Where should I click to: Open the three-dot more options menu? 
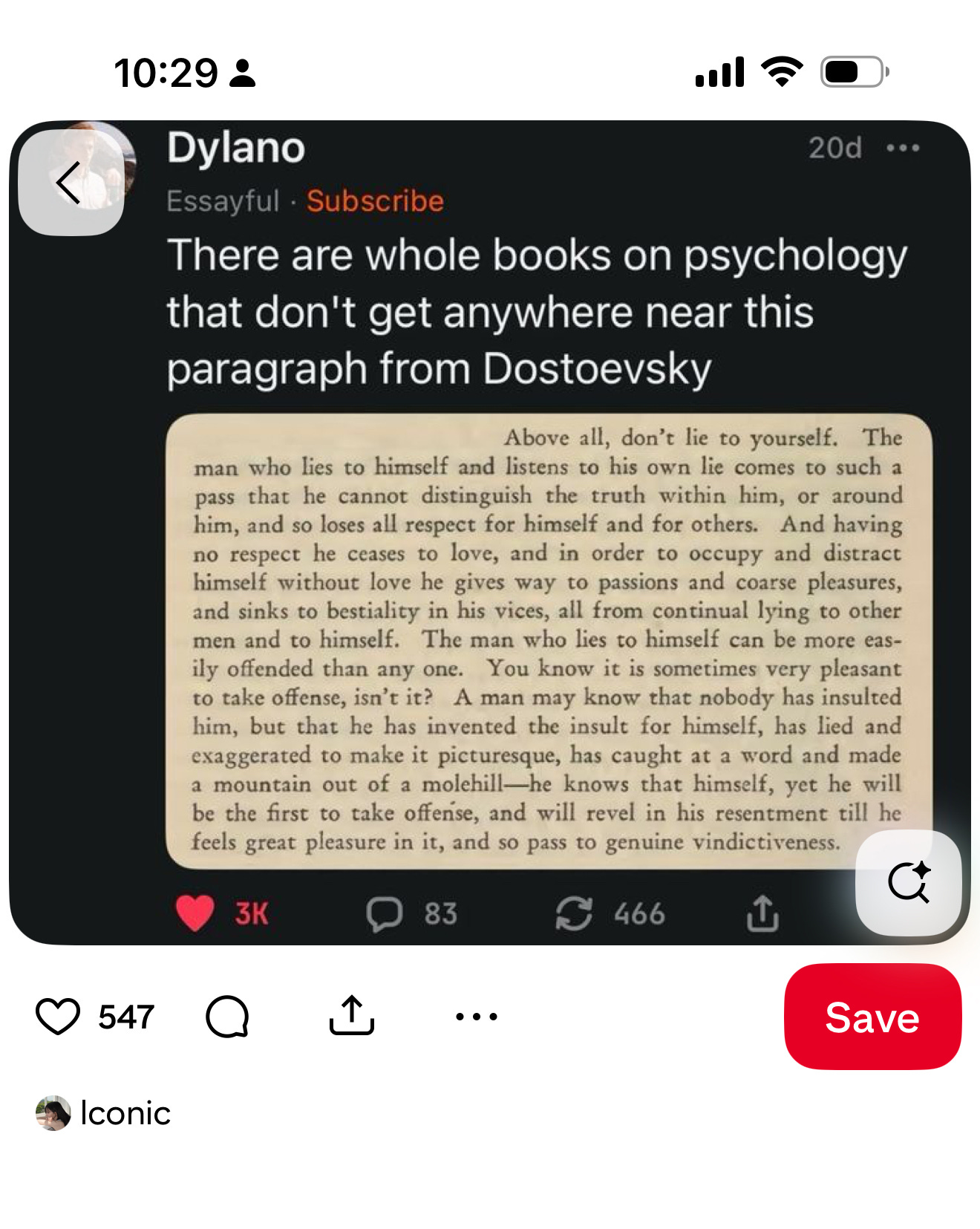point(476,1017)
